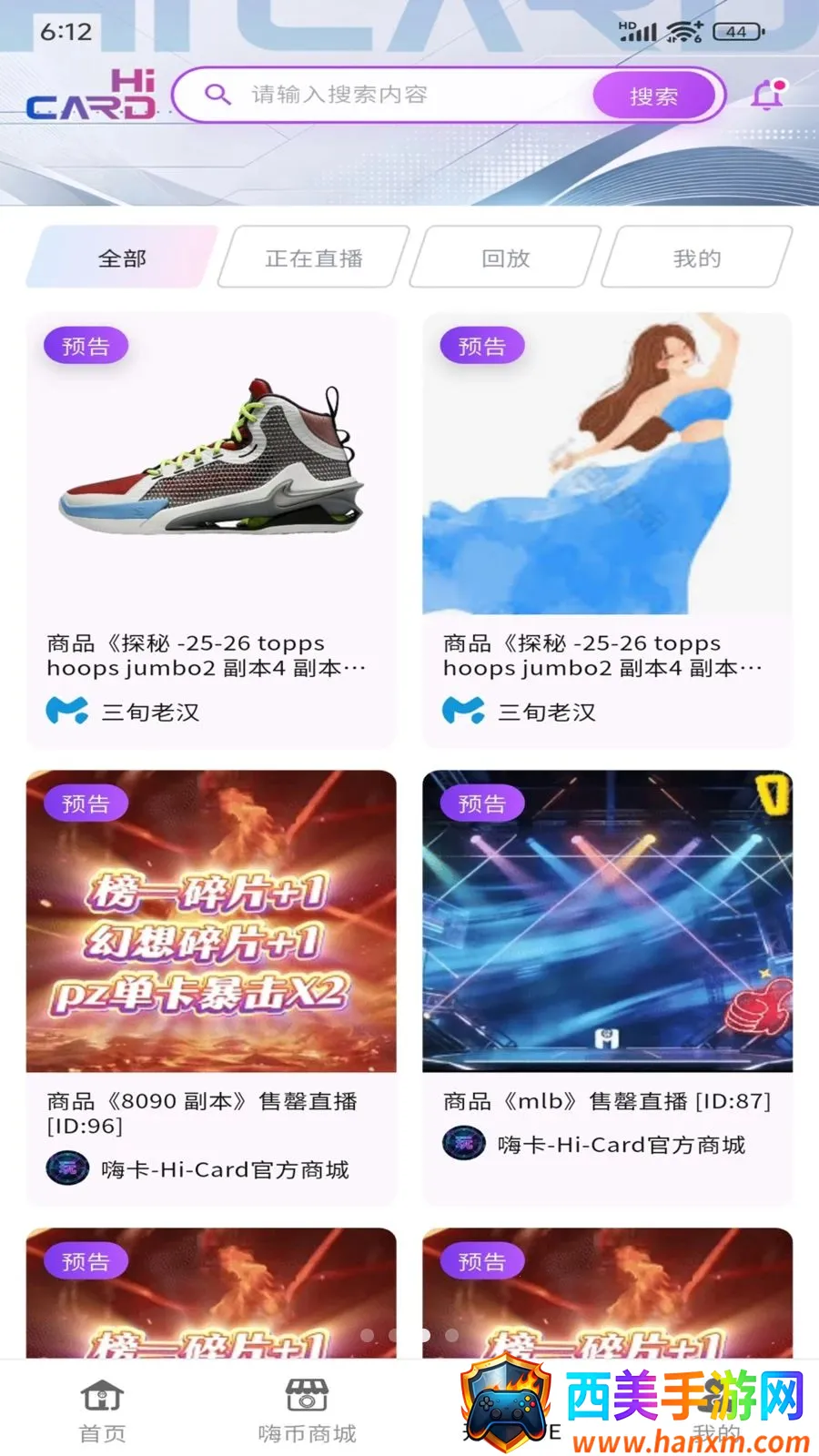Tap the purple 搜索 button
This screenshot has height=1456, width=819.
[653, 96]
